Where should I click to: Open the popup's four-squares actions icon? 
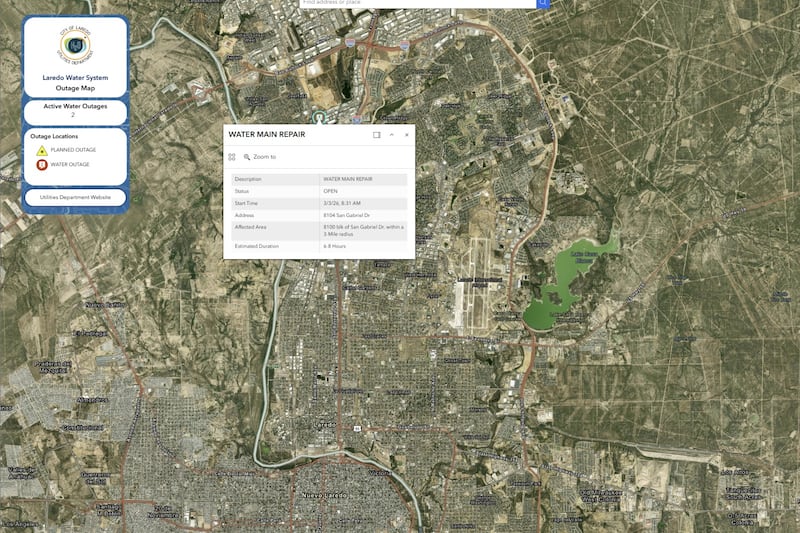pyautogui.click(x=232, y=157)
